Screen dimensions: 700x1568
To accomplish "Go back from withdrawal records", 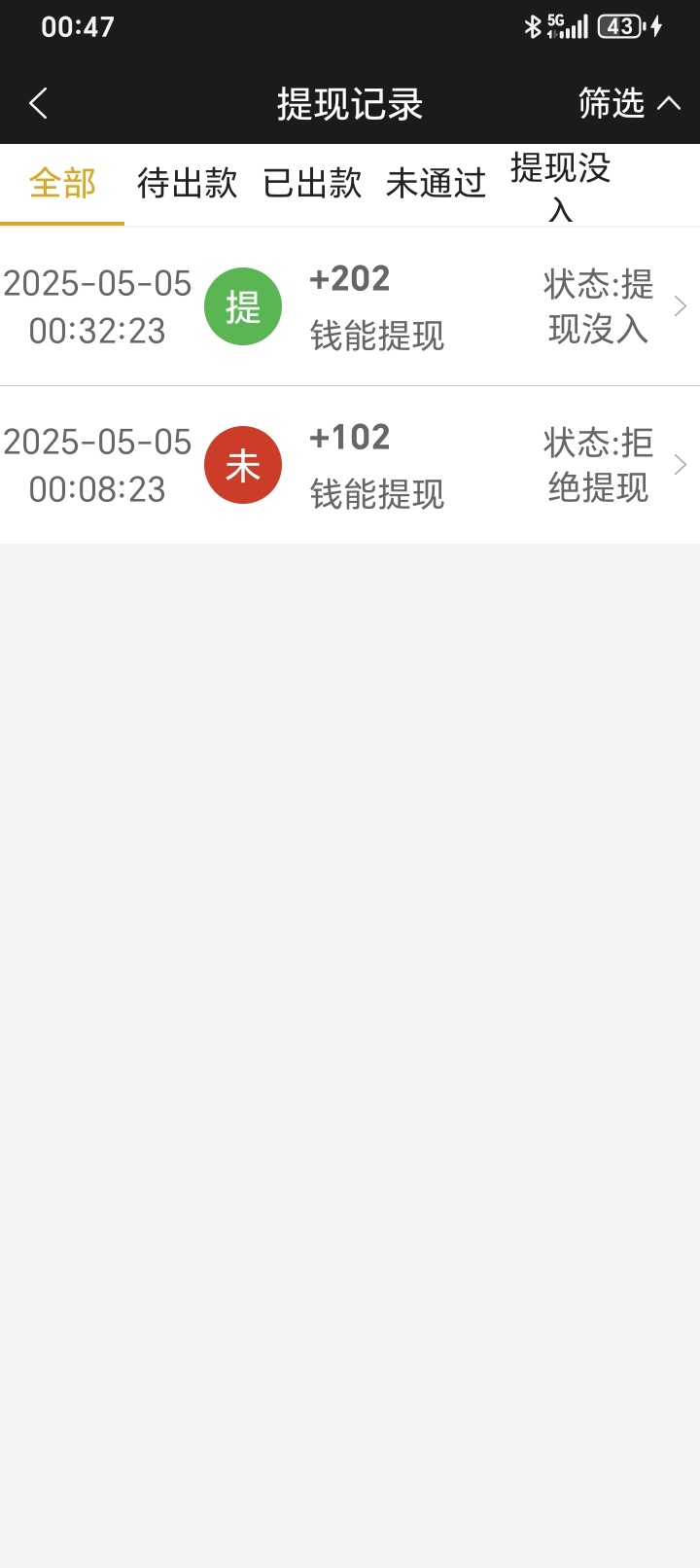I will [39, 103].
